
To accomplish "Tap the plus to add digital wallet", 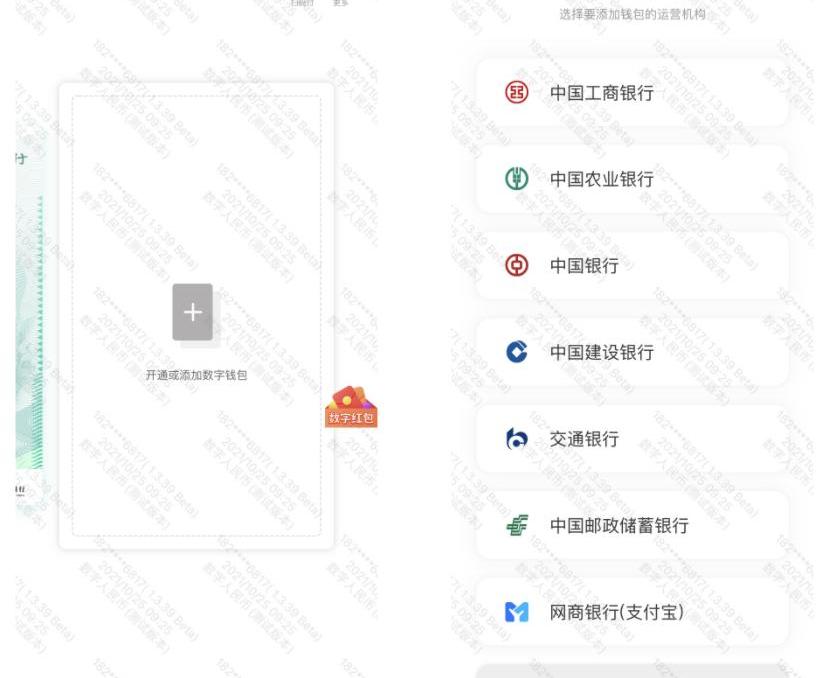I will 192,312.
